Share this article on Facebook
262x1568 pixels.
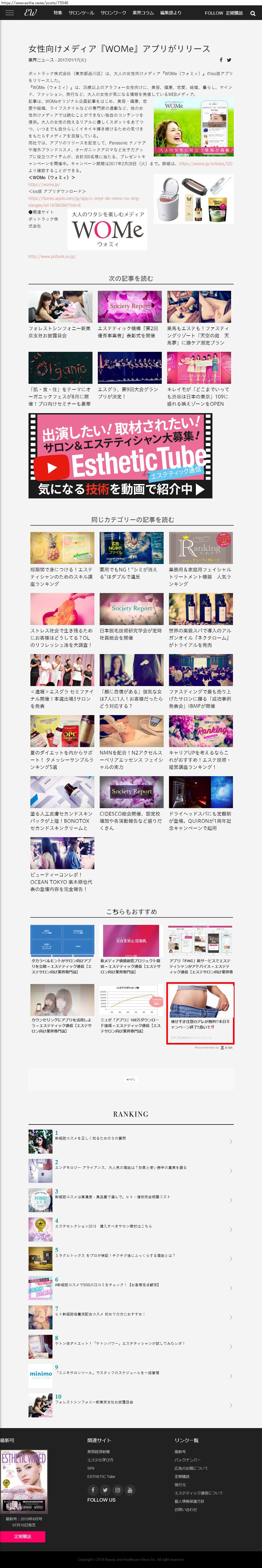point(221,60)
